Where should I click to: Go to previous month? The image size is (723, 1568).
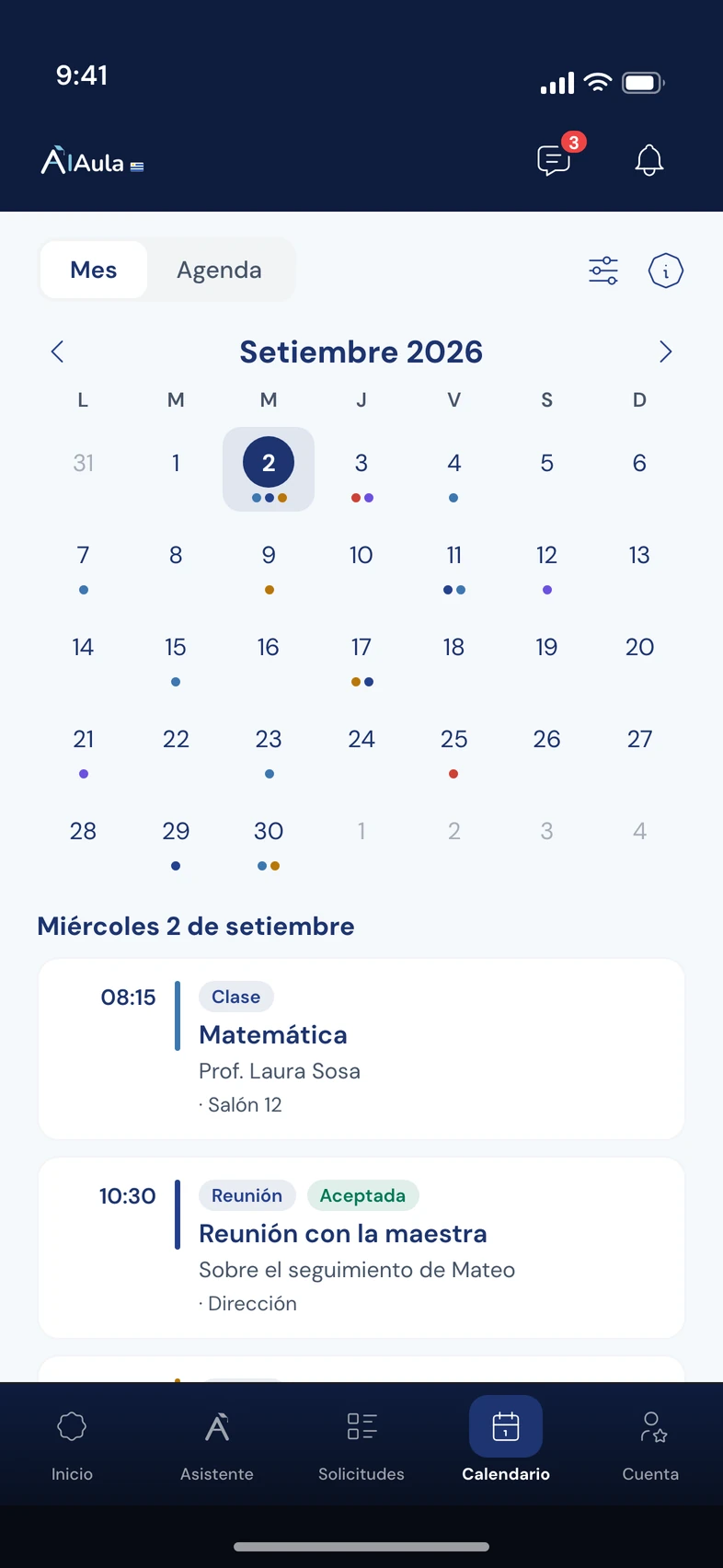coord(57,352)
